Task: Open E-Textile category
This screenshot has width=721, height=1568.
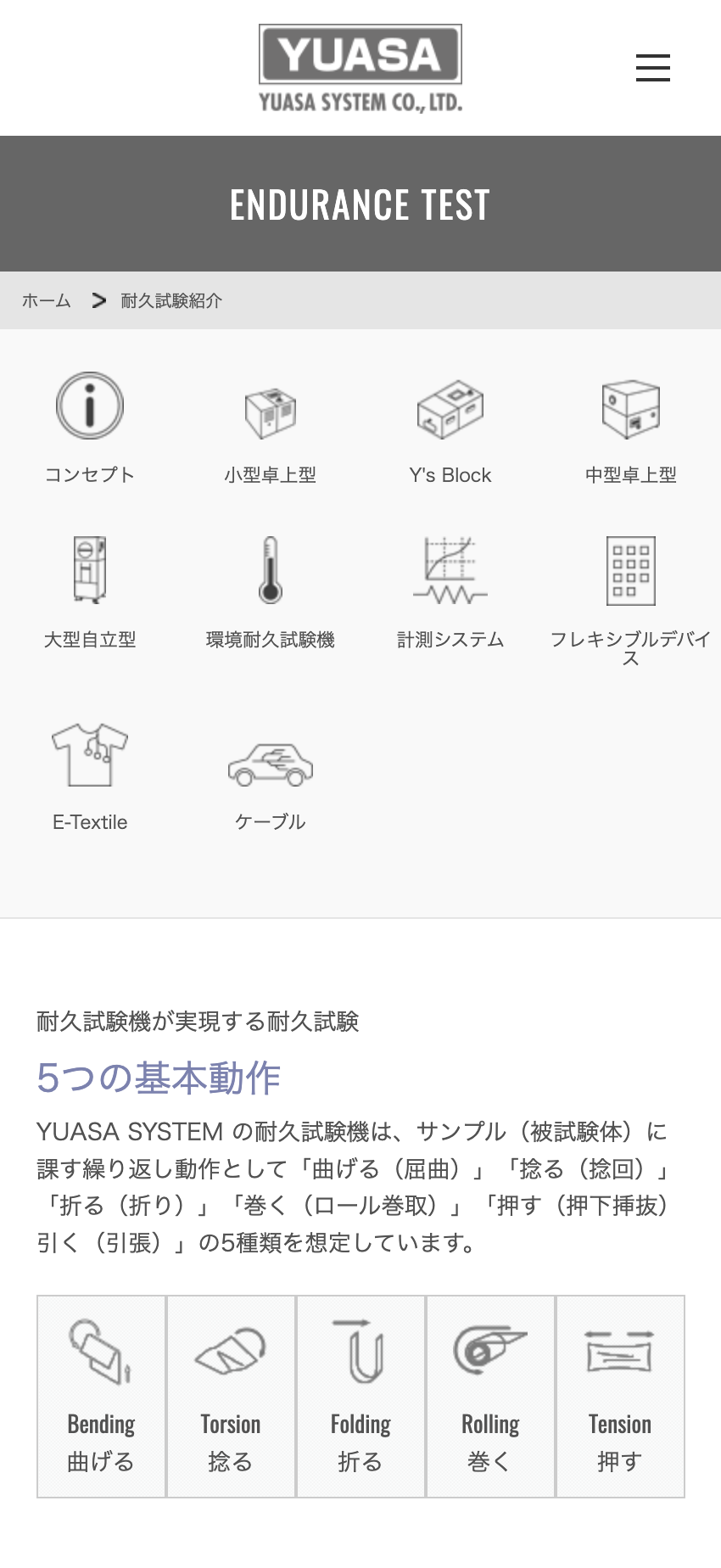Action: (90, 775)
